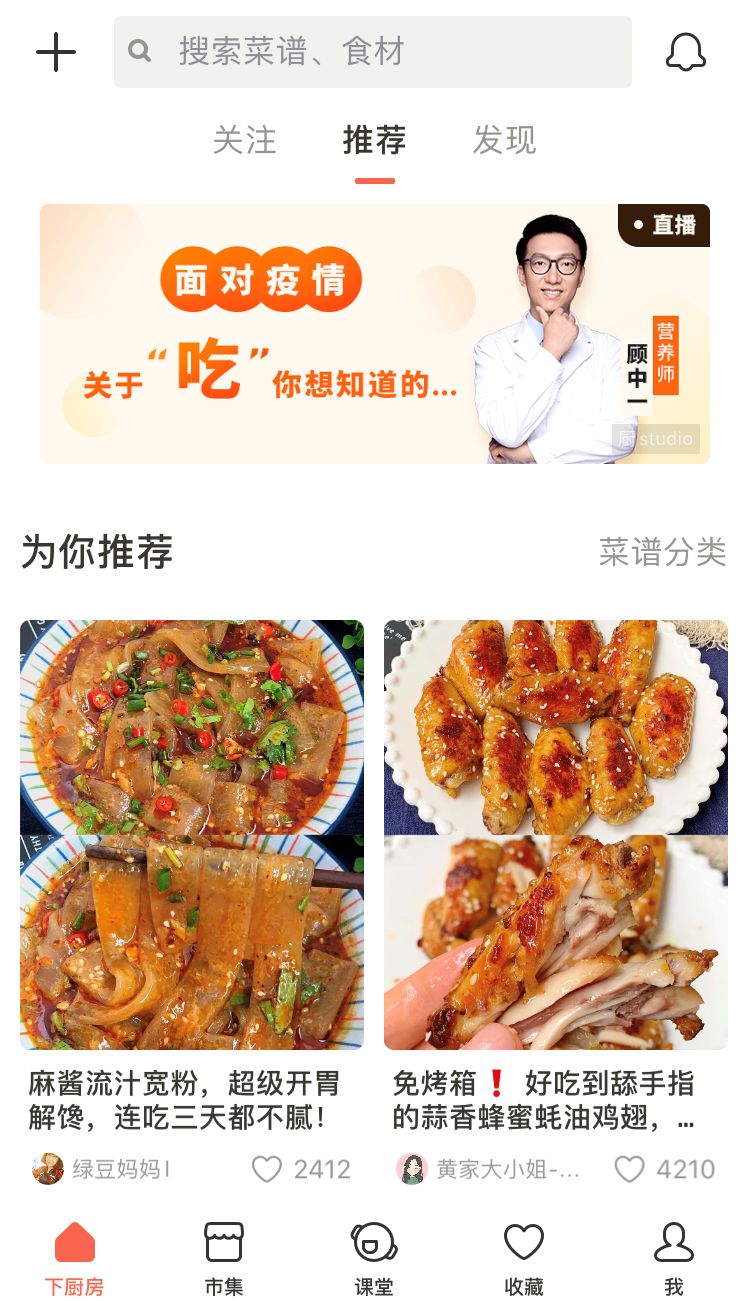
Task: View author 黄家大小姐's profile
Action: point(488,1169)
